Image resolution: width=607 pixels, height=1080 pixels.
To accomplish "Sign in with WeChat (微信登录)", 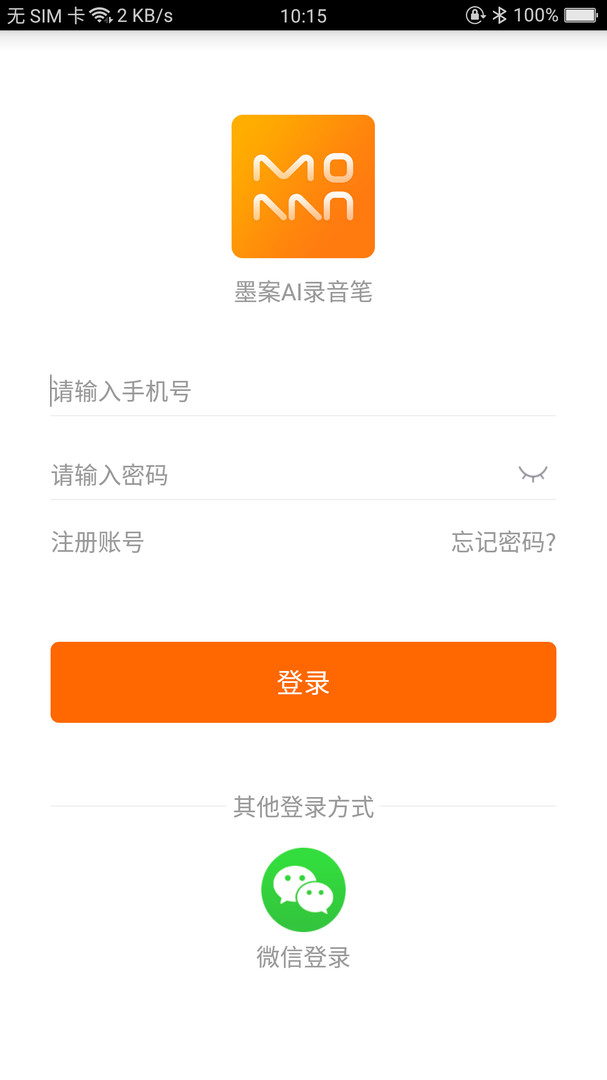I will 303,890.
